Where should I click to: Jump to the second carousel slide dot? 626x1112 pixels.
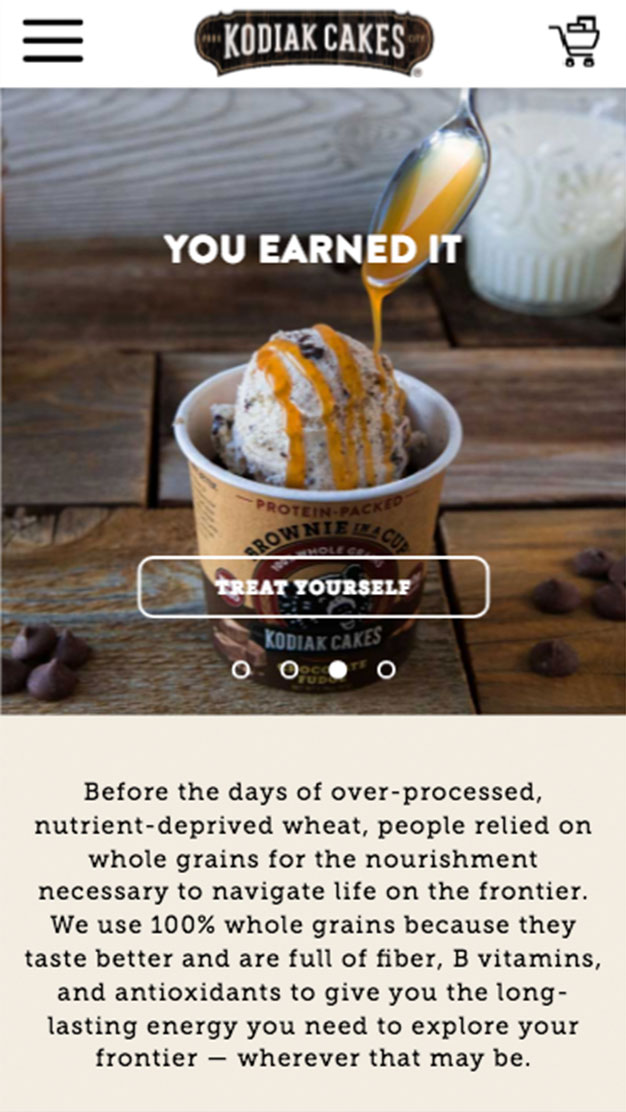pyautogui.click(x=289, y=669)
